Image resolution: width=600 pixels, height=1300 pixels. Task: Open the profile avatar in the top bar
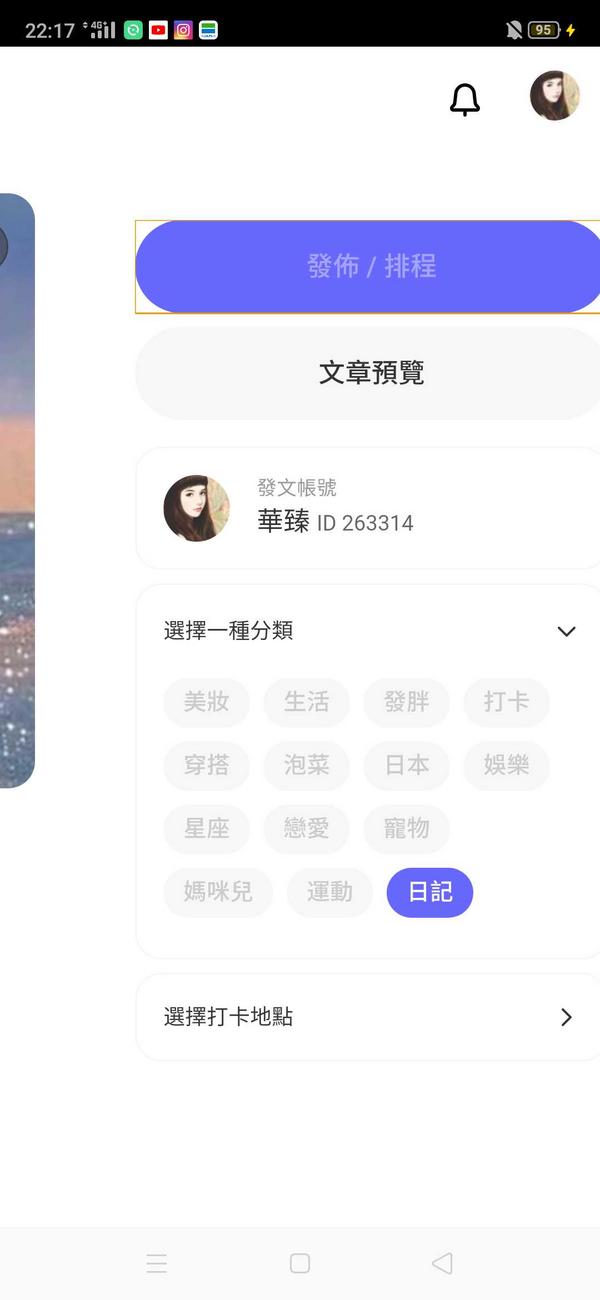(x=555, y=96)
